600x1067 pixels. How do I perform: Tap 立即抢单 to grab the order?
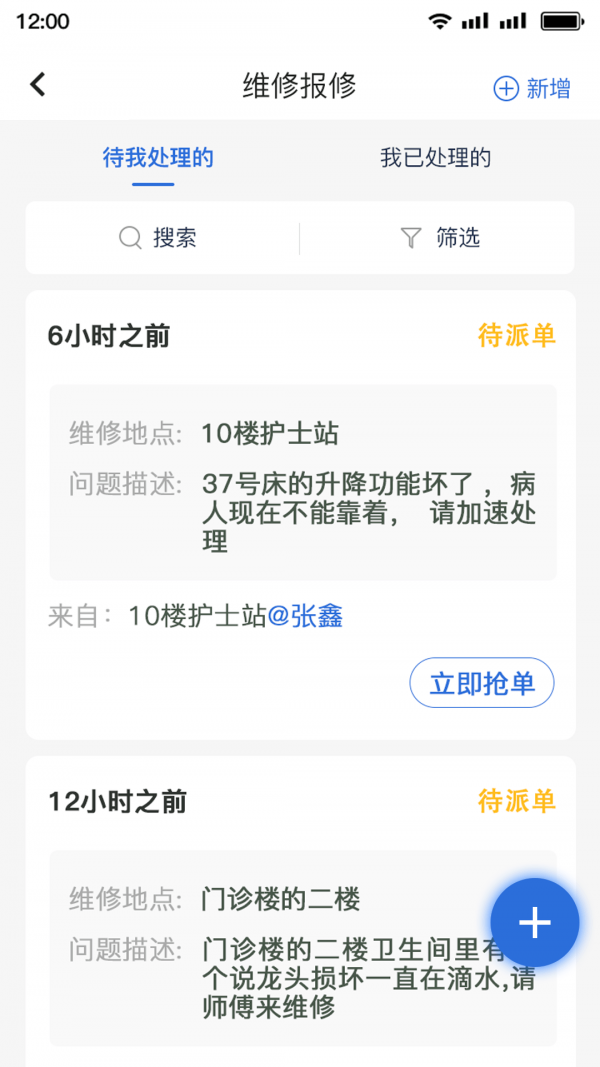(482, 683)
